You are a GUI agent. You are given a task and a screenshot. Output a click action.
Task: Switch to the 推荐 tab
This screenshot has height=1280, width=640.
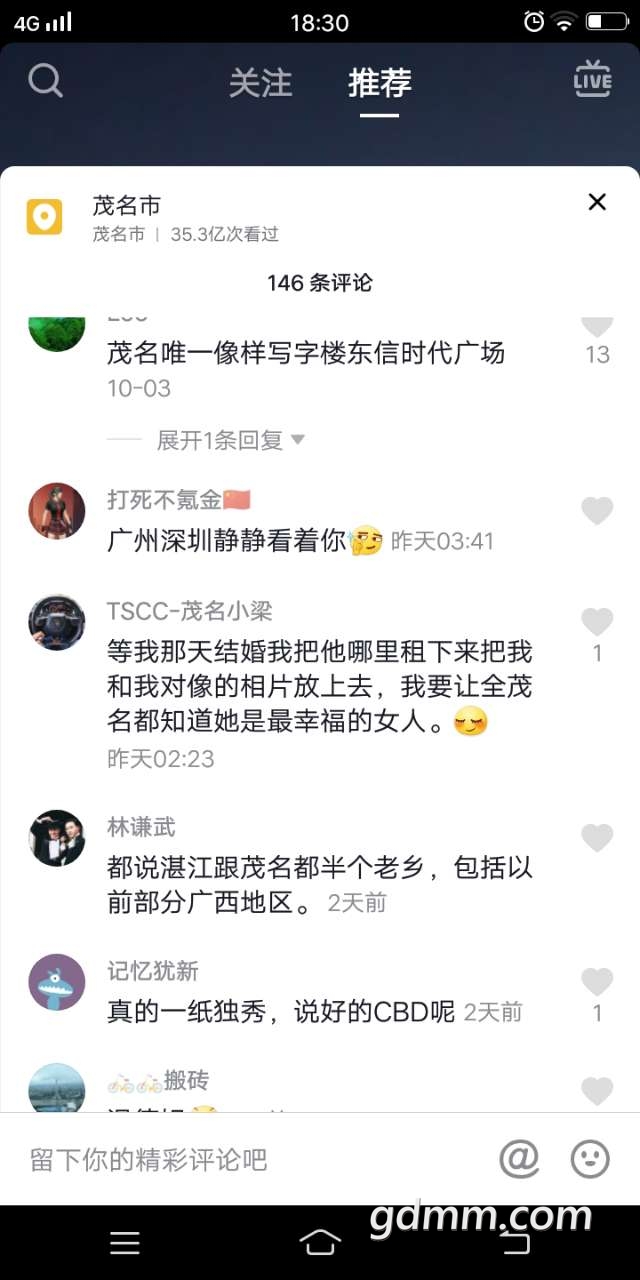pyautogui.click(x=380, y=83)
